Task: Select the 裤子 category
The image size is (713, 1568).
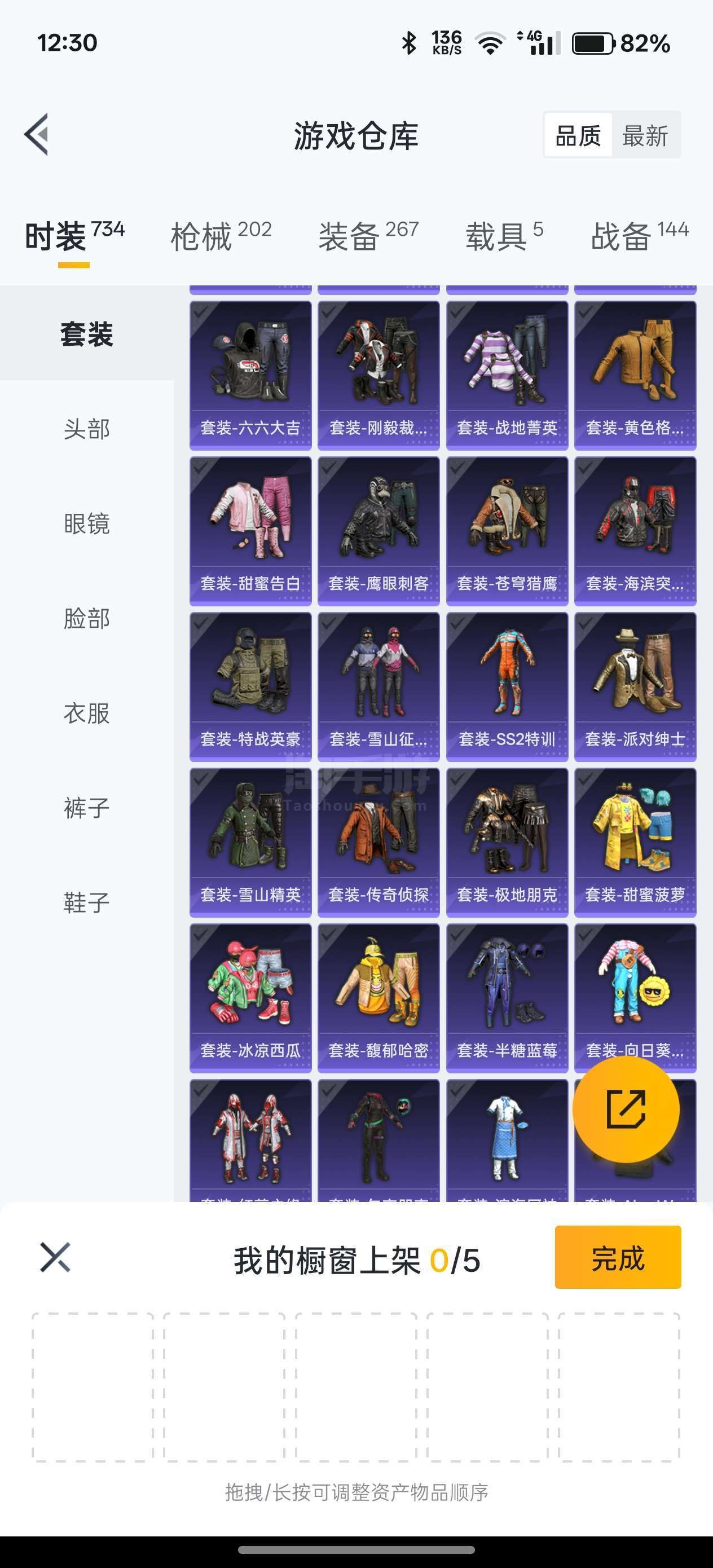Action: coord(86,808)
